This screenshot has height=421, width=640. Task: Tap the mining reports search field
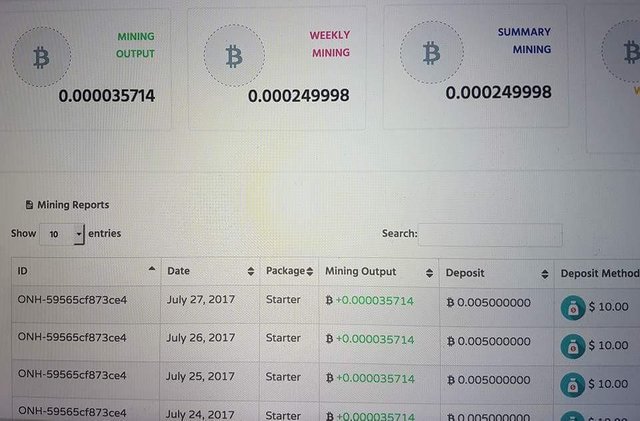490,234
